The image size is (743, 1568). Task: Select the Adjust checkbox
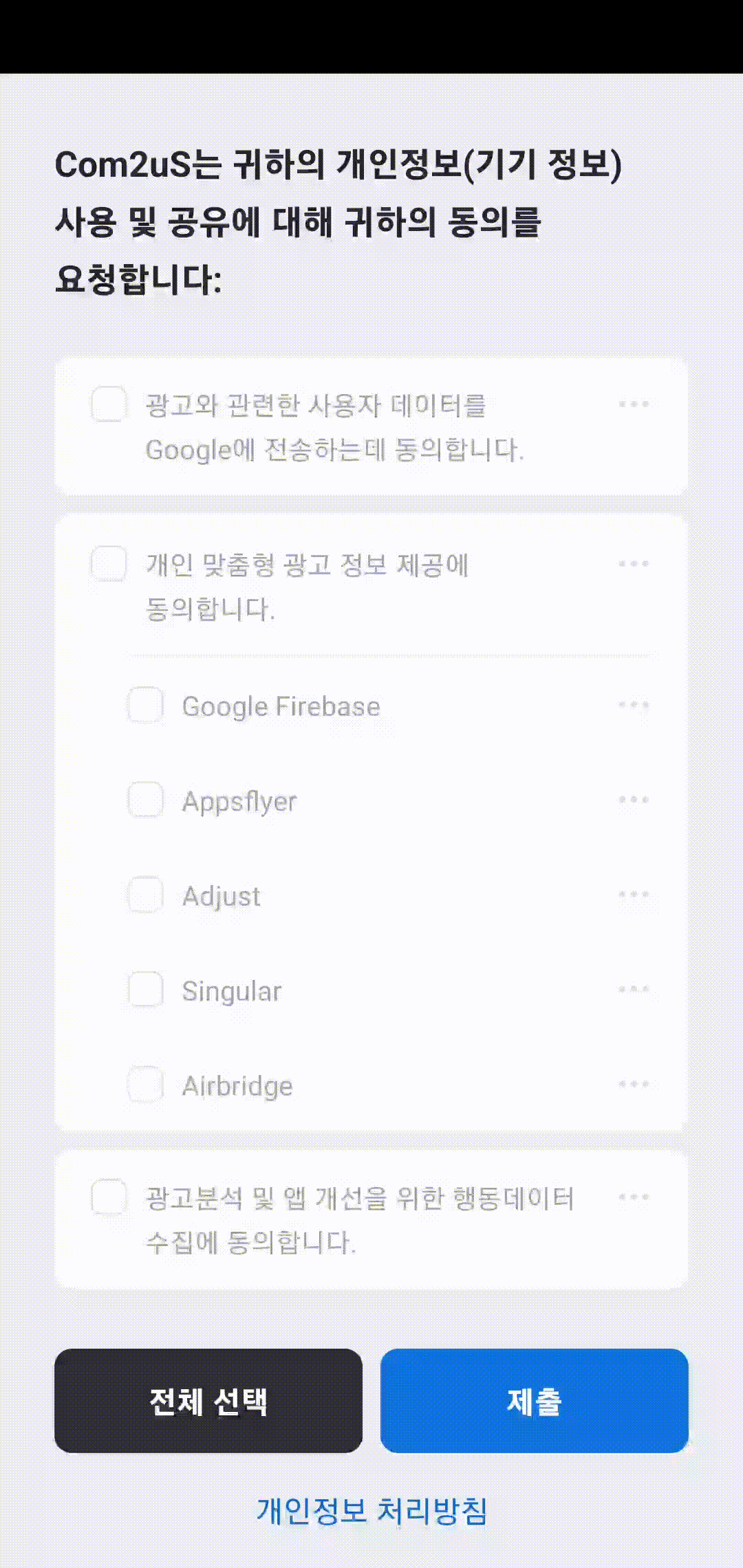pyautogui.click(x=146, y=895)
